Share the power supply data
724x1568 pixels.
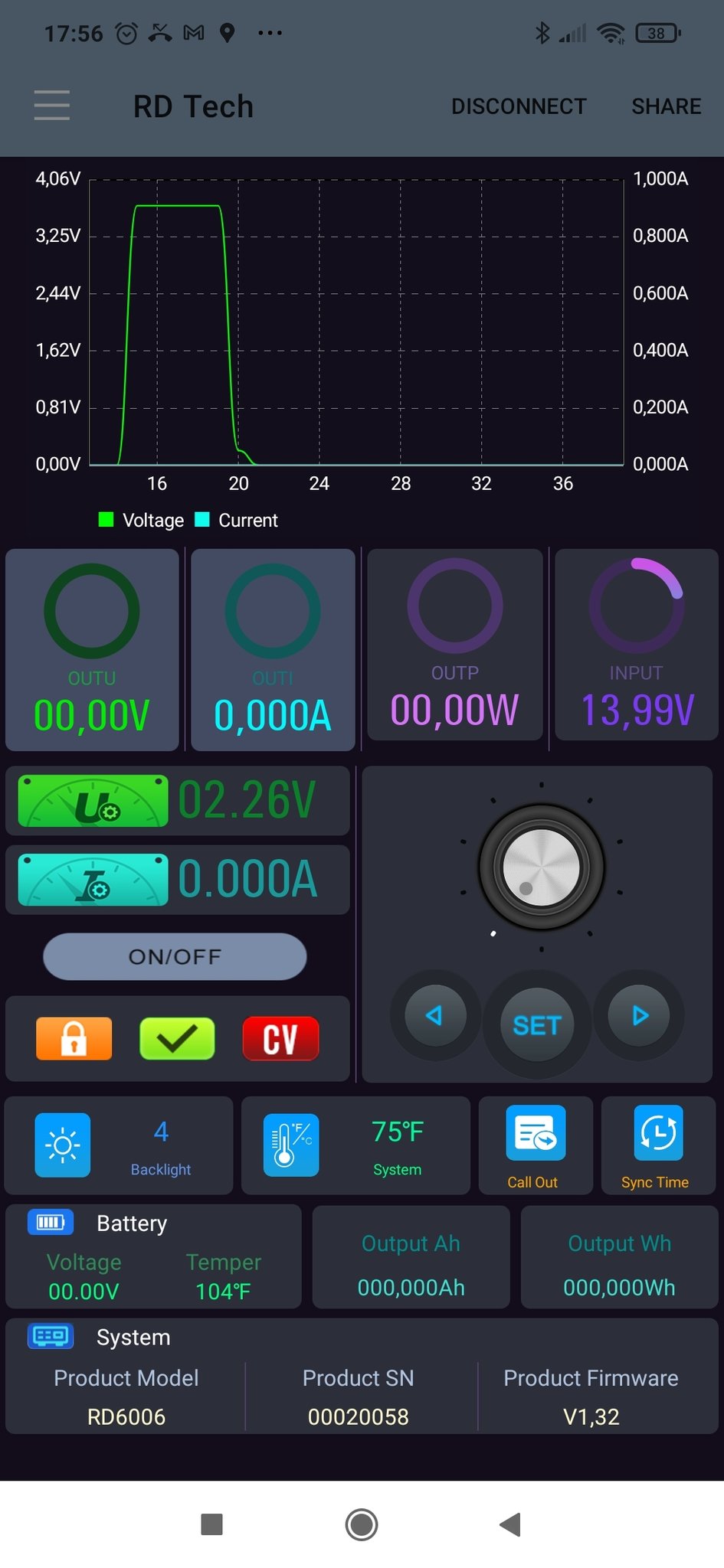coord(666,106)
